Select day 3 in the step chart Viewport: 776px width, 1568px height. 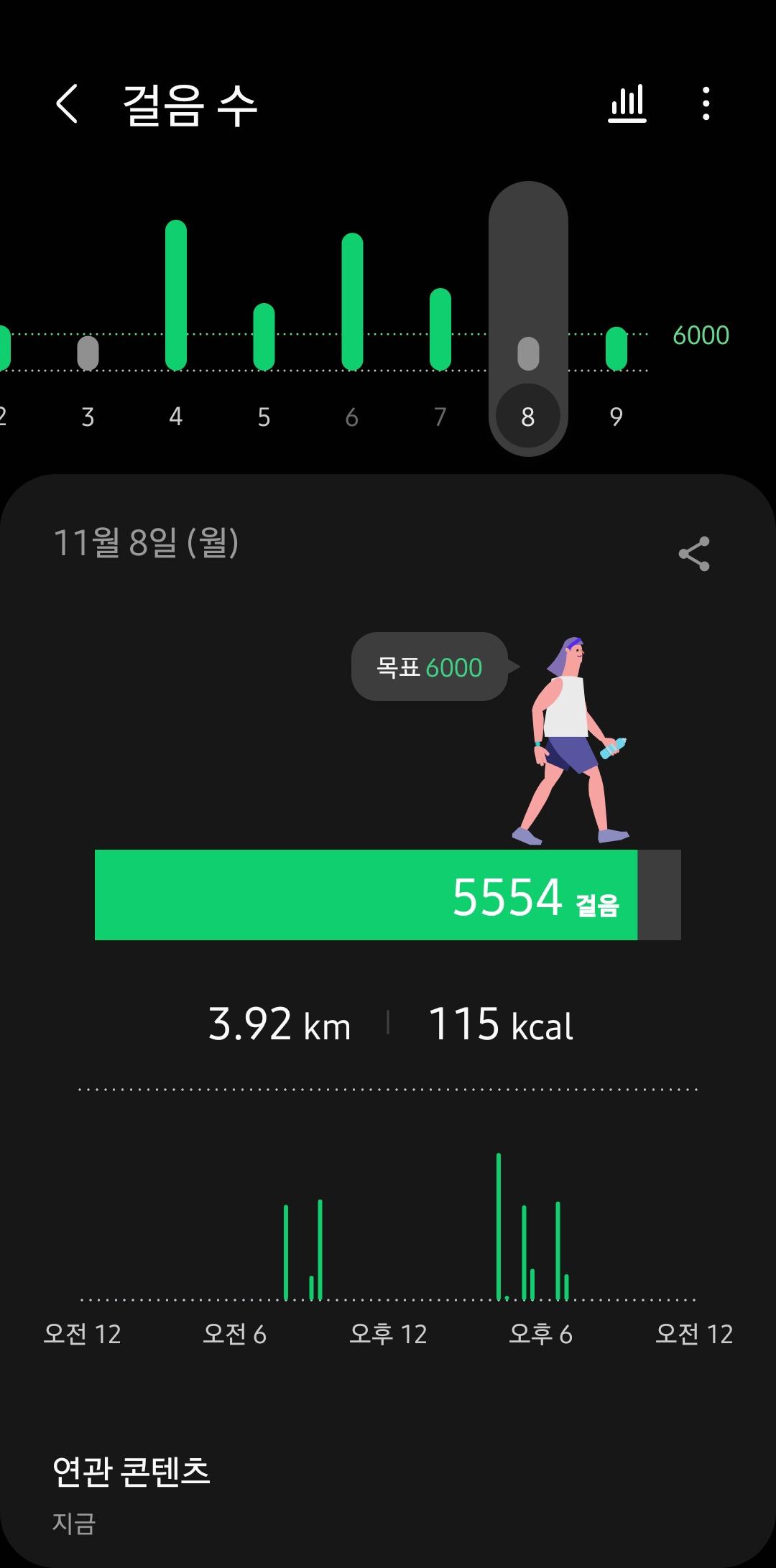coord(88,416)
